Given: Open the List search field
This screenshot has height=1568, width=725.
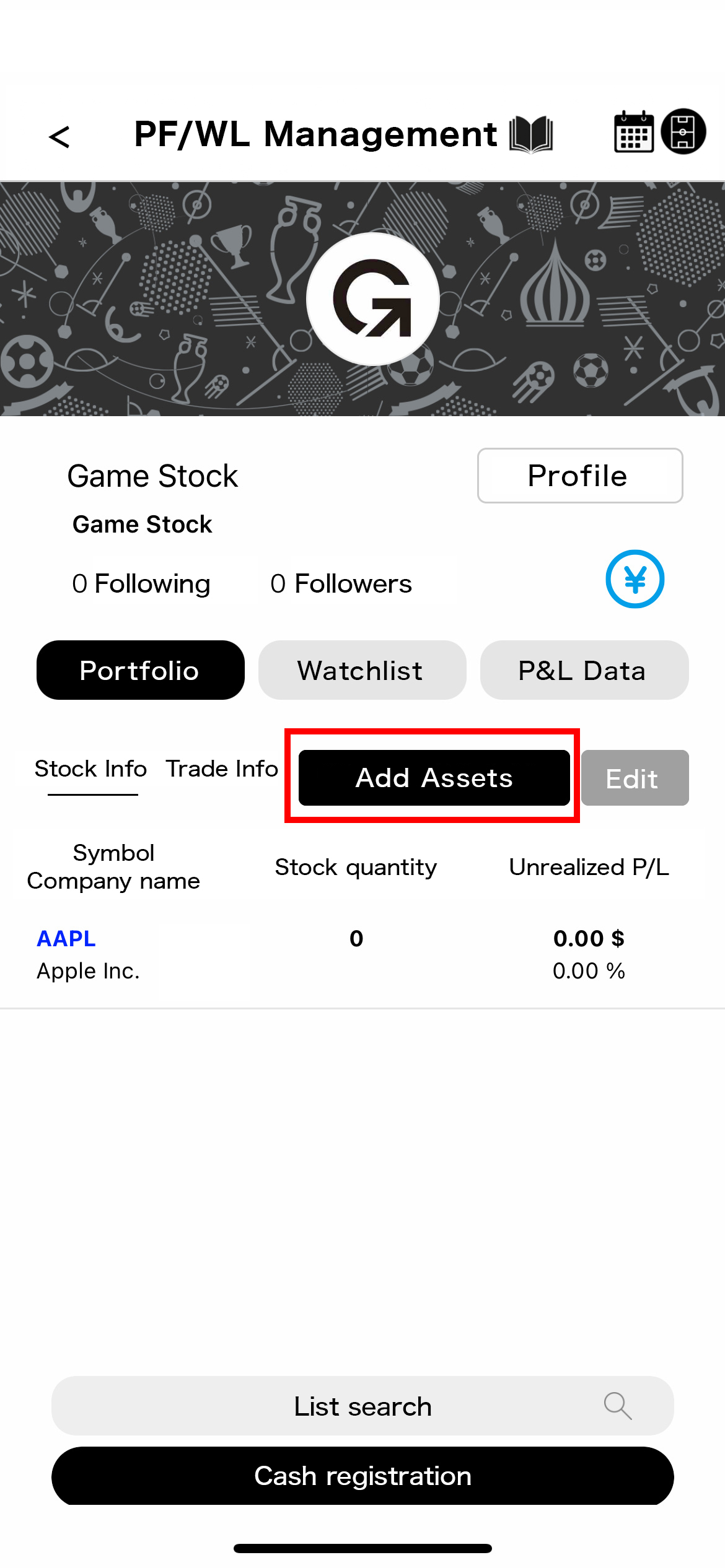Looking at the screenshot, I should (362, 1406).
